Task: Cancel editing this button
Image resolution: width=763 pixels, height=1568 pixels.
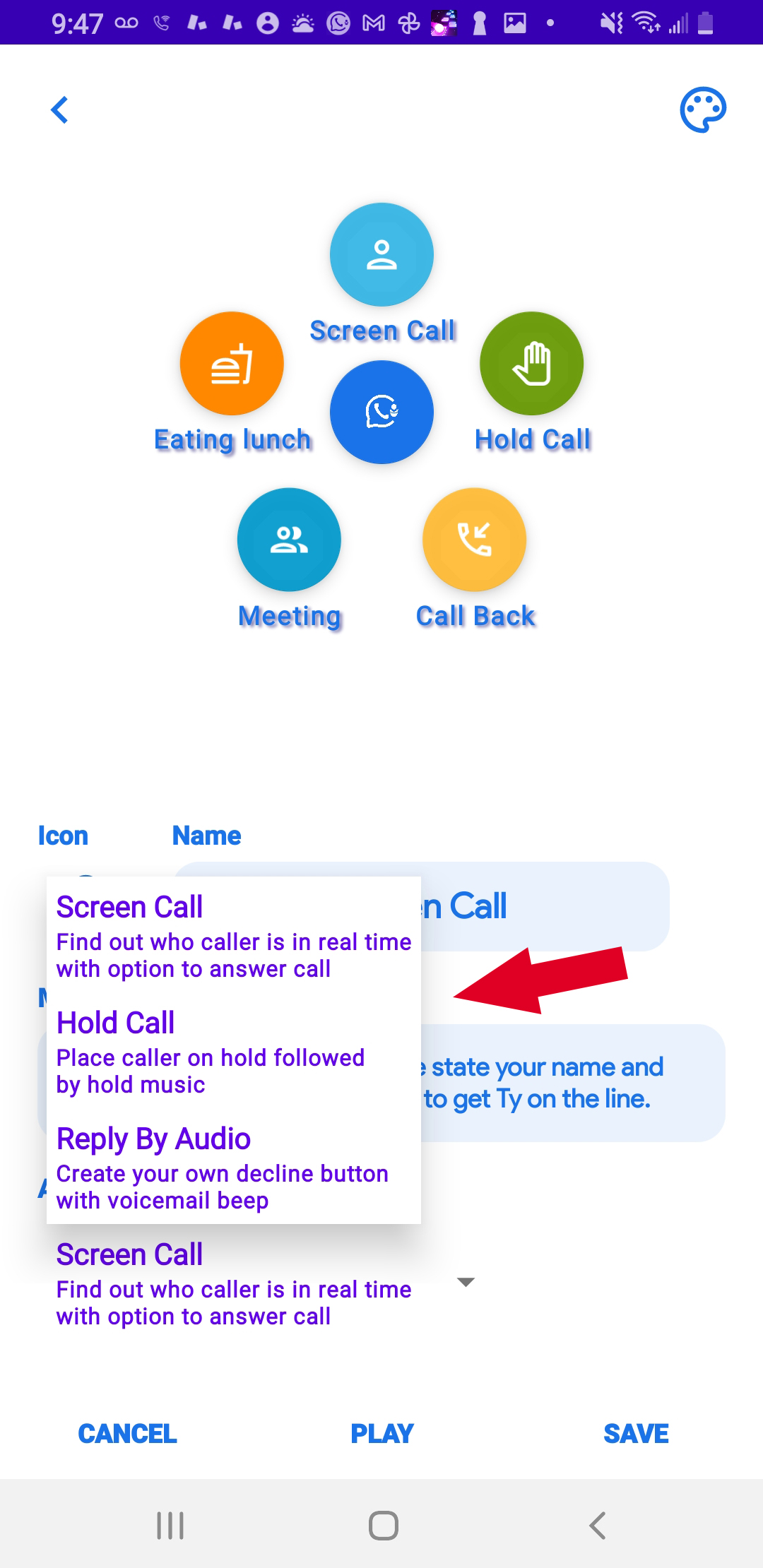Action: coord(127,1434)
